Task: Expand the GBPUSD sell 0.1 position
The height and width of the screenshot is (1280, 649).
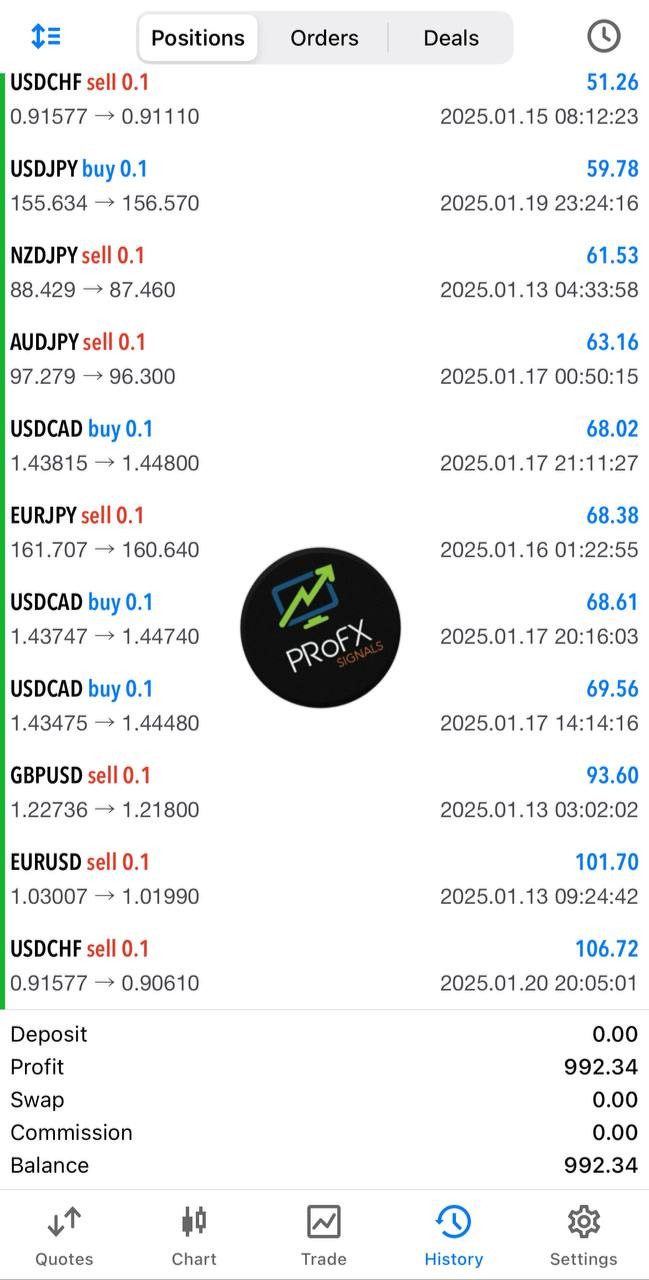Action: (x=324, y=792)
